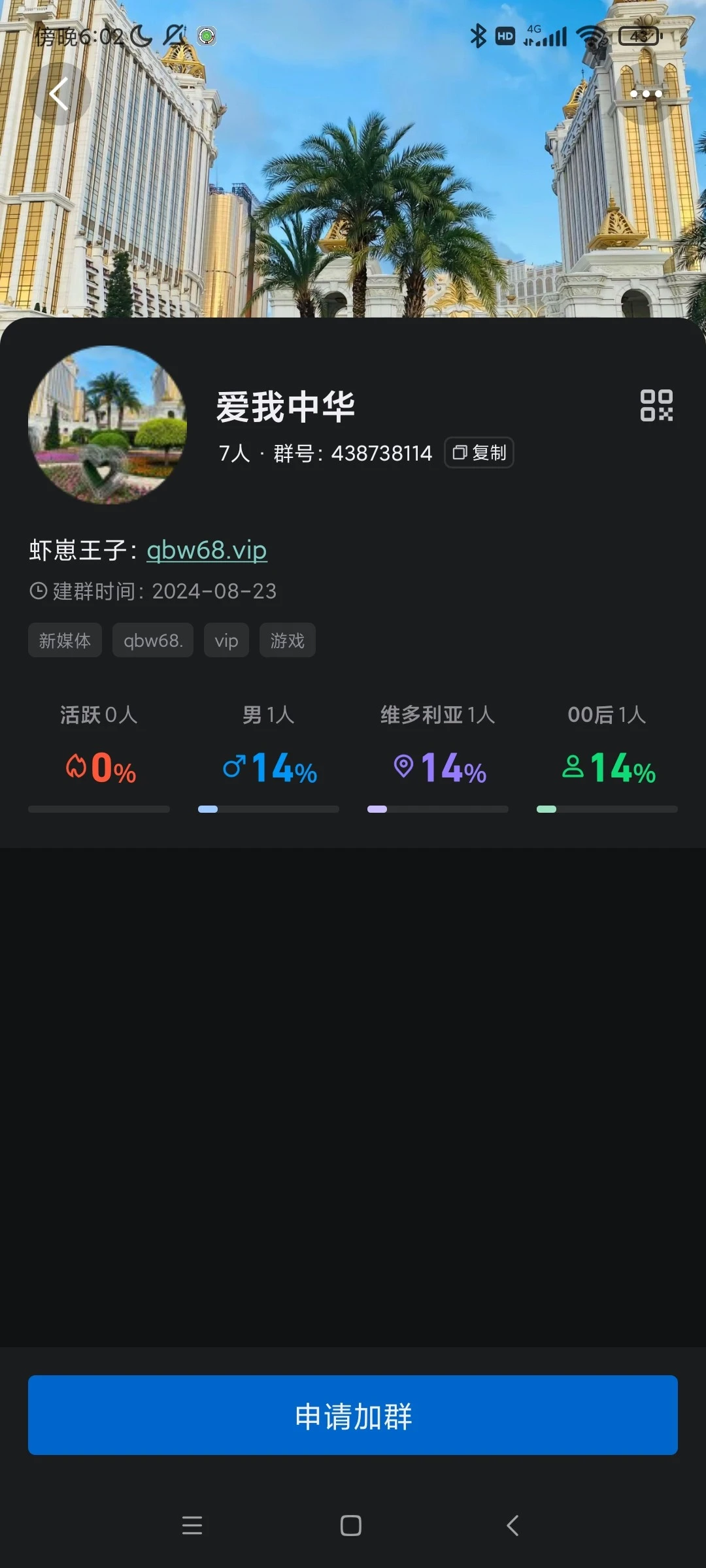The width and height of the screenshot is (706, 1568).
Task: Click the clock icon beside 建群时间
Action: coord(40,592)
